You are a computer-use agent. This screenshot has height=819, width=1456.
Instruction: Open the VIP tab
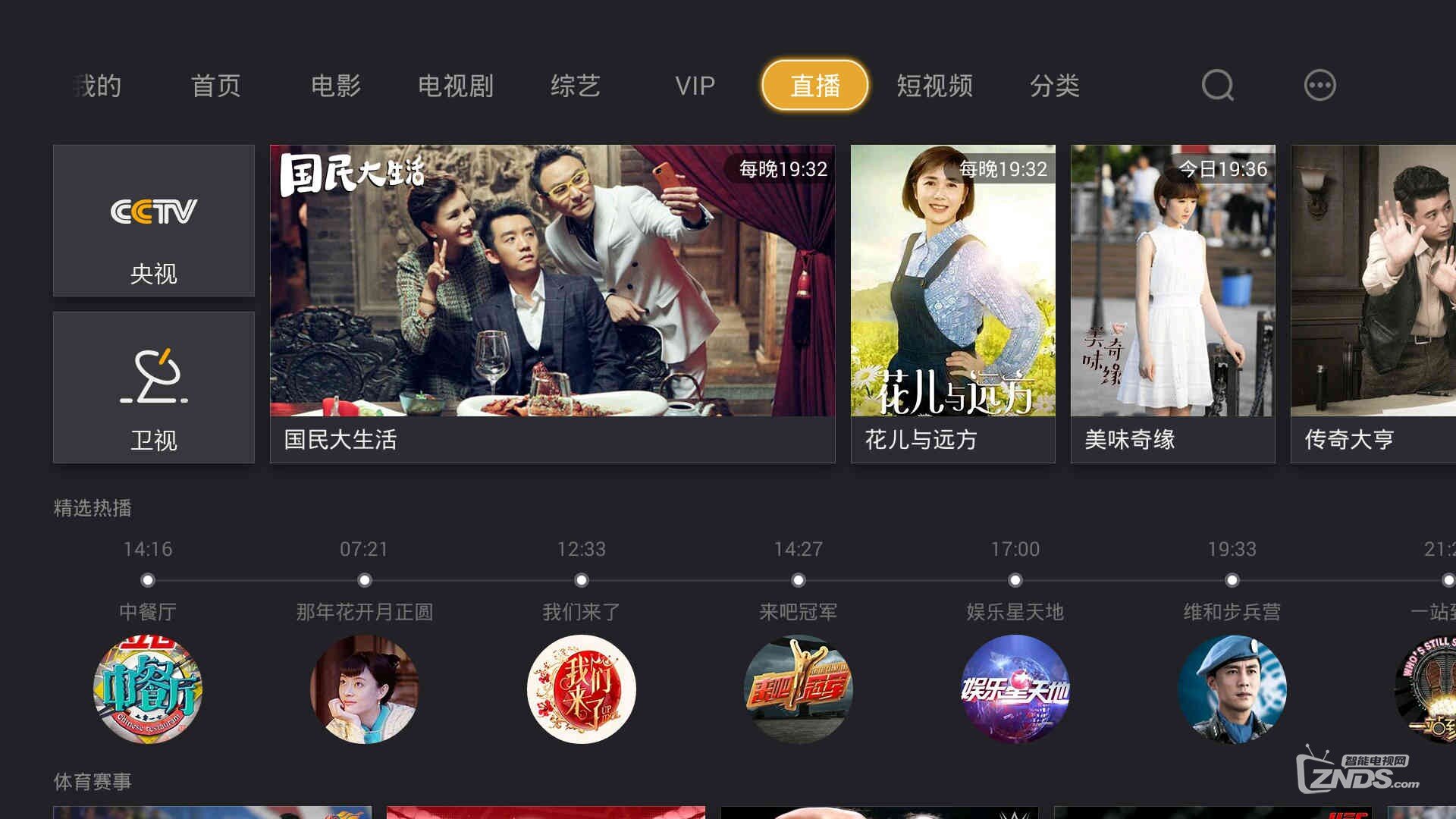(695, 86)
